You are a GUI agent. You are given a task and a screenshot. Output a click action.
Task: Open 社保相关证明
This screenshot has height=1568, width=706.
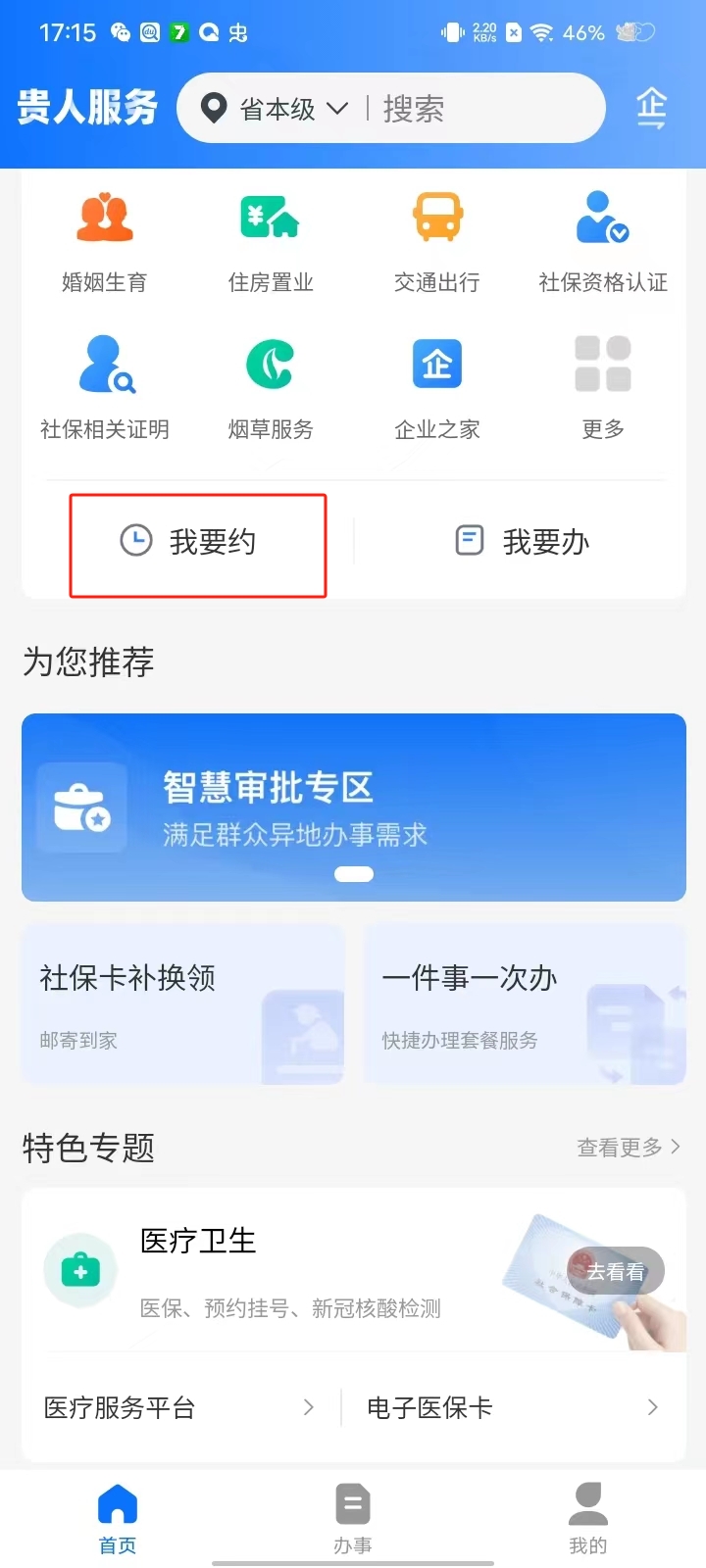click(105, 387)
